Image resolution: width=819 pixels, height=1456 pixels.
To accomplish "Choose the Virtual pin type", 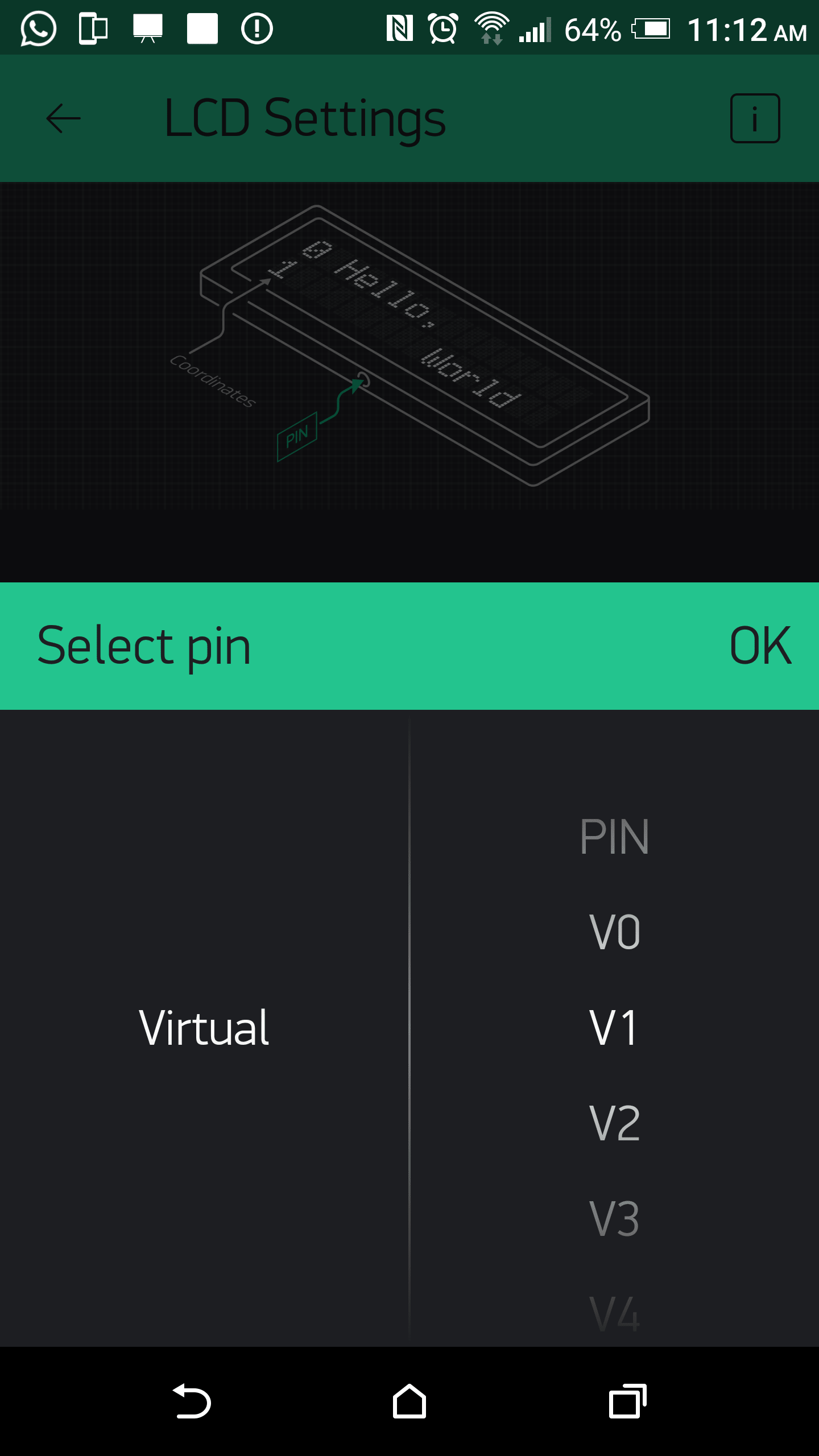I will [x=204, y=1028].
